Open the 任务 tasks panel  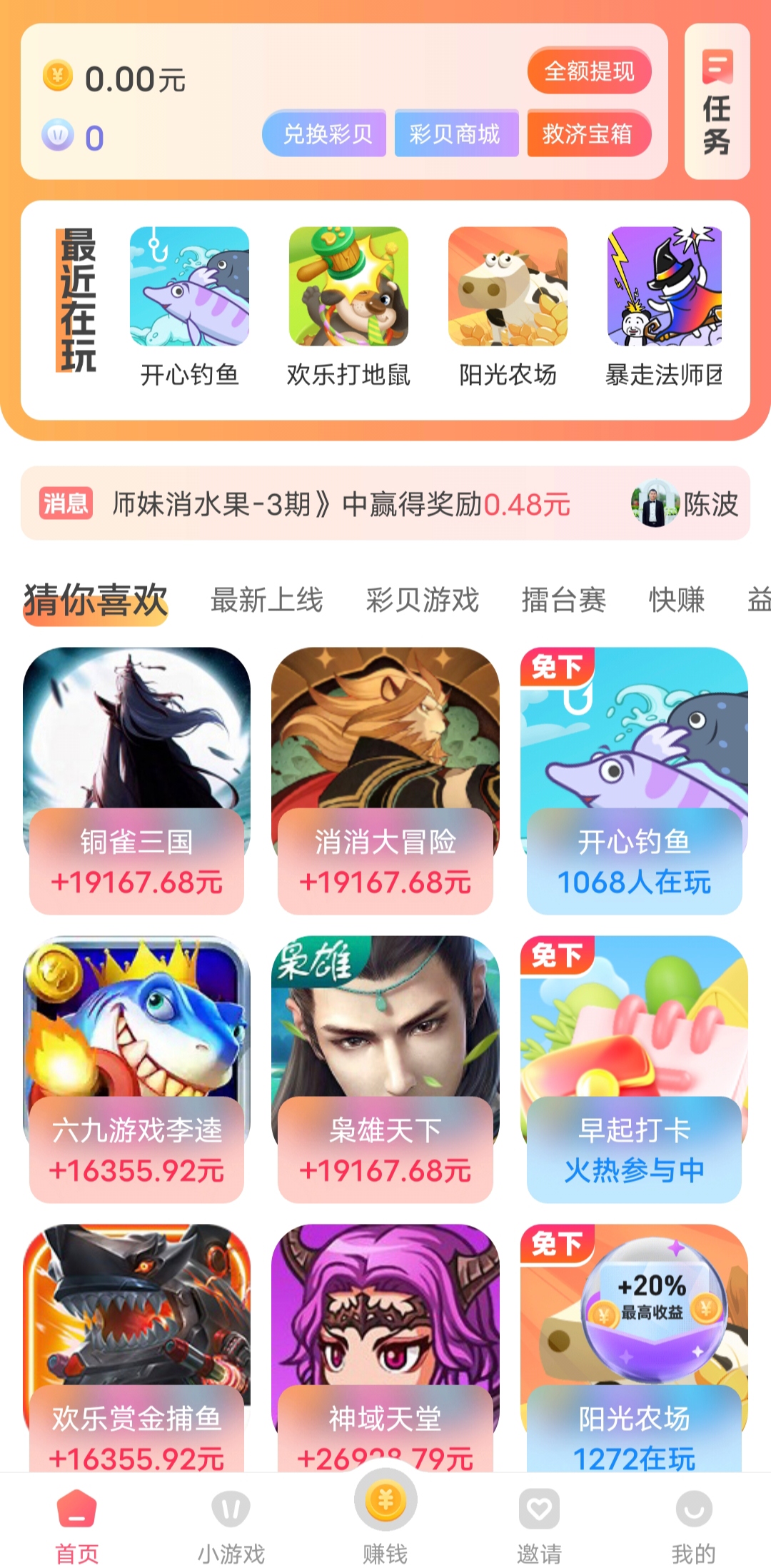[x=717, y=101]
